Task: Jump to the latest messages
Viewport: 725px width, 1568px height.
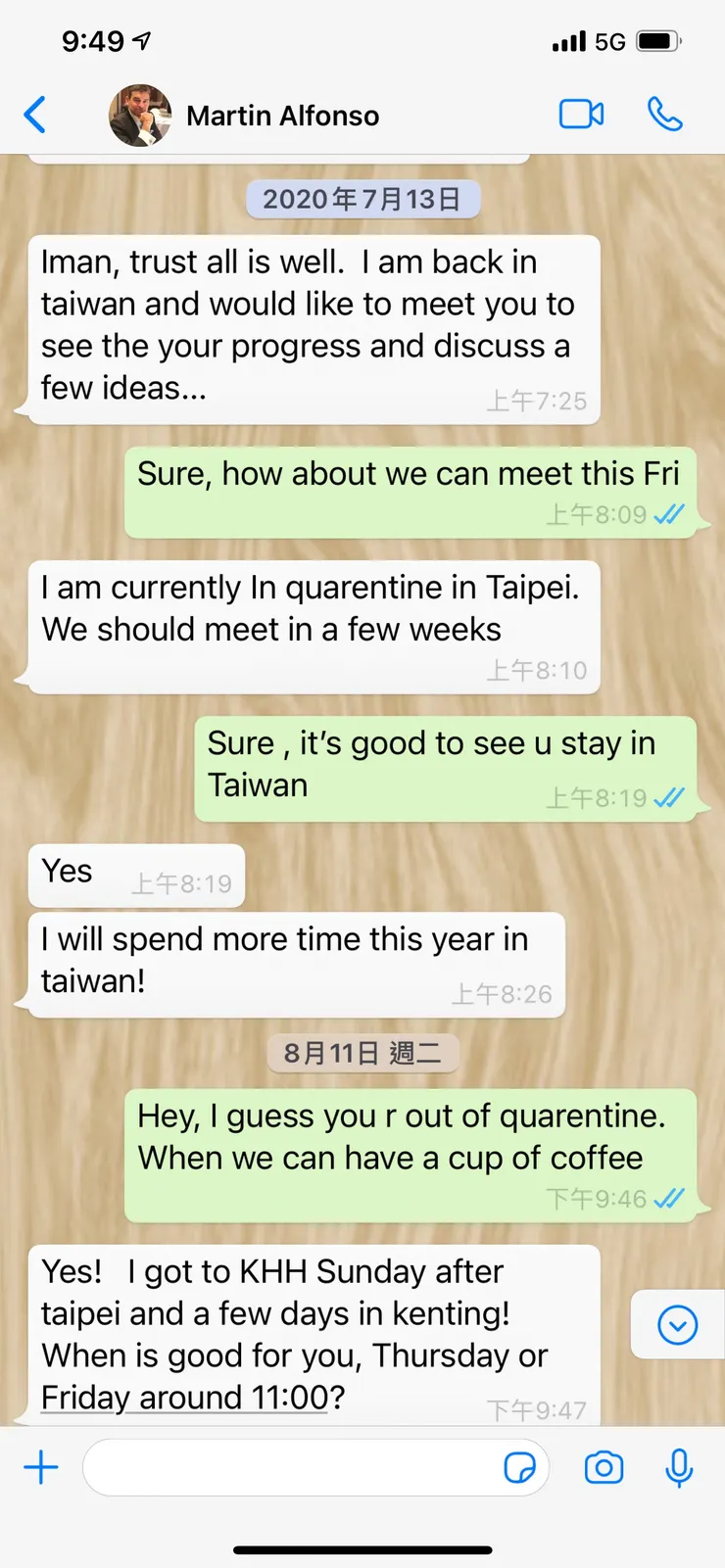Action: pos(677,1325)
